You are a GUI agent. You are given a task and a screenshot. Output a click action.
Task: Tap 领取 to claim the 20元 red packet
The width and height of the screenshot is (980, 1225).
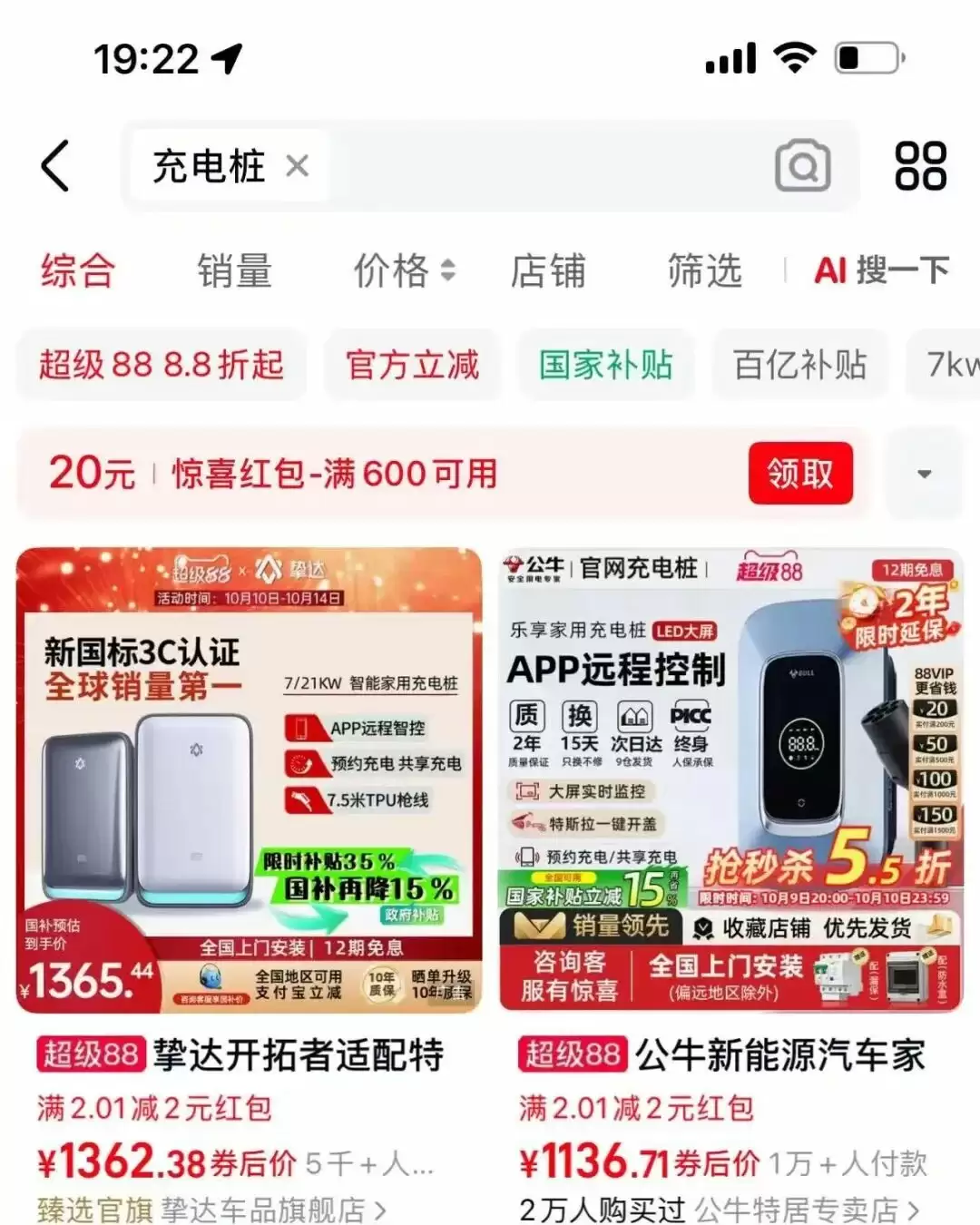pyautogui.click(x=799, y=474)
